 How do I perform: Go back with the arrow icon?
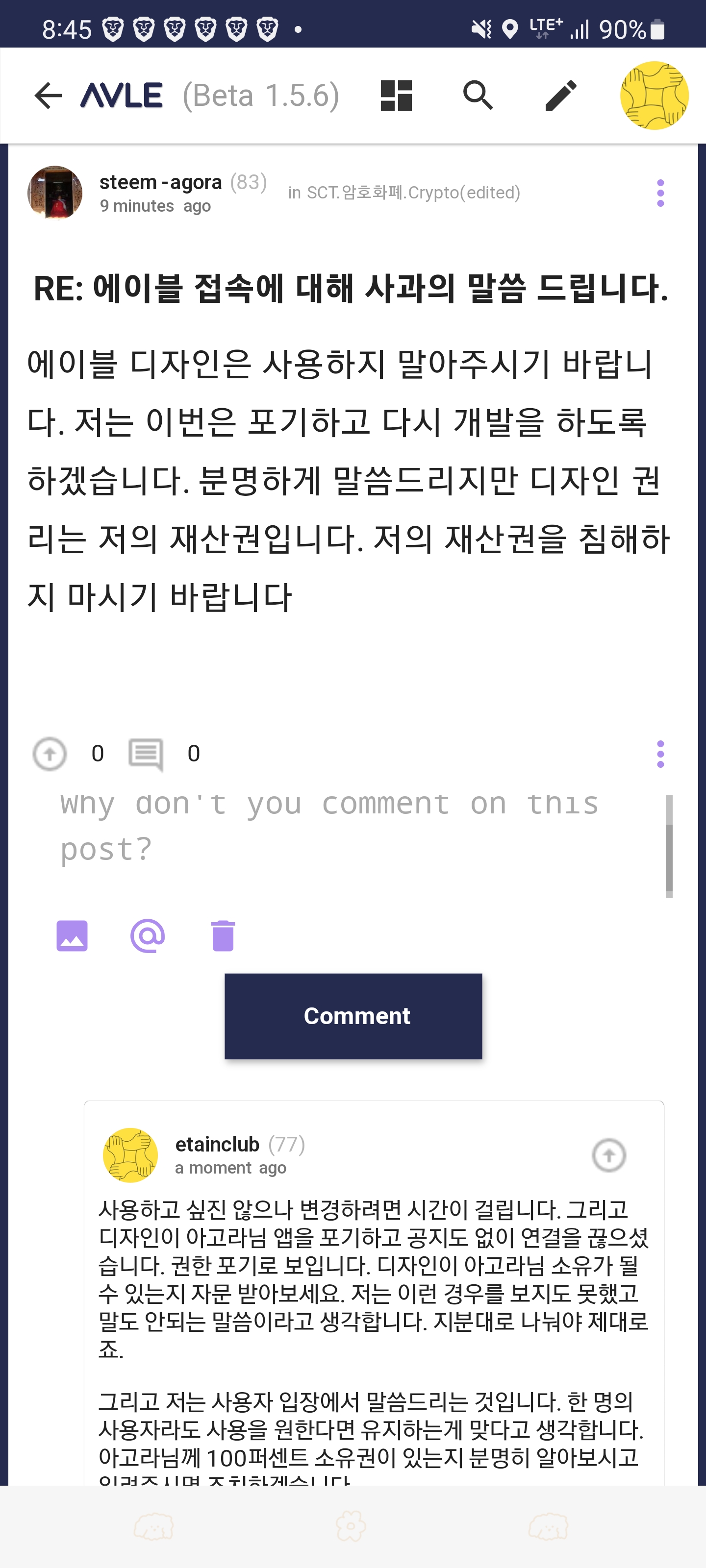[48, 96]
